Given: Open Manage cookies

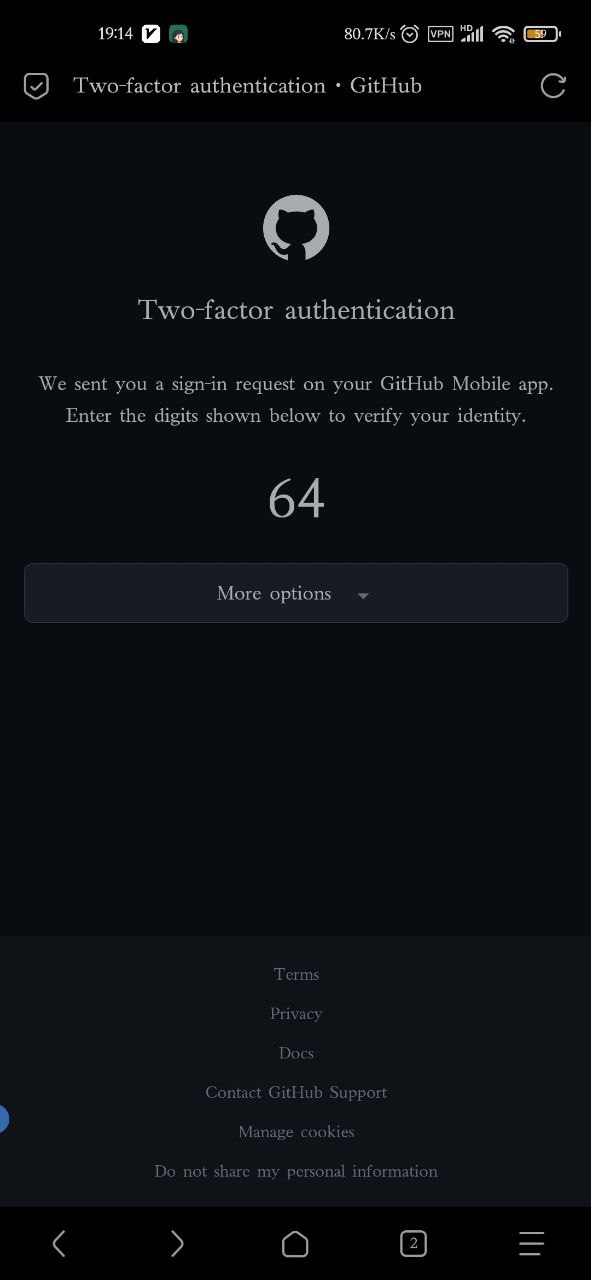Looking at the screenshot, I should [296, 1132].
